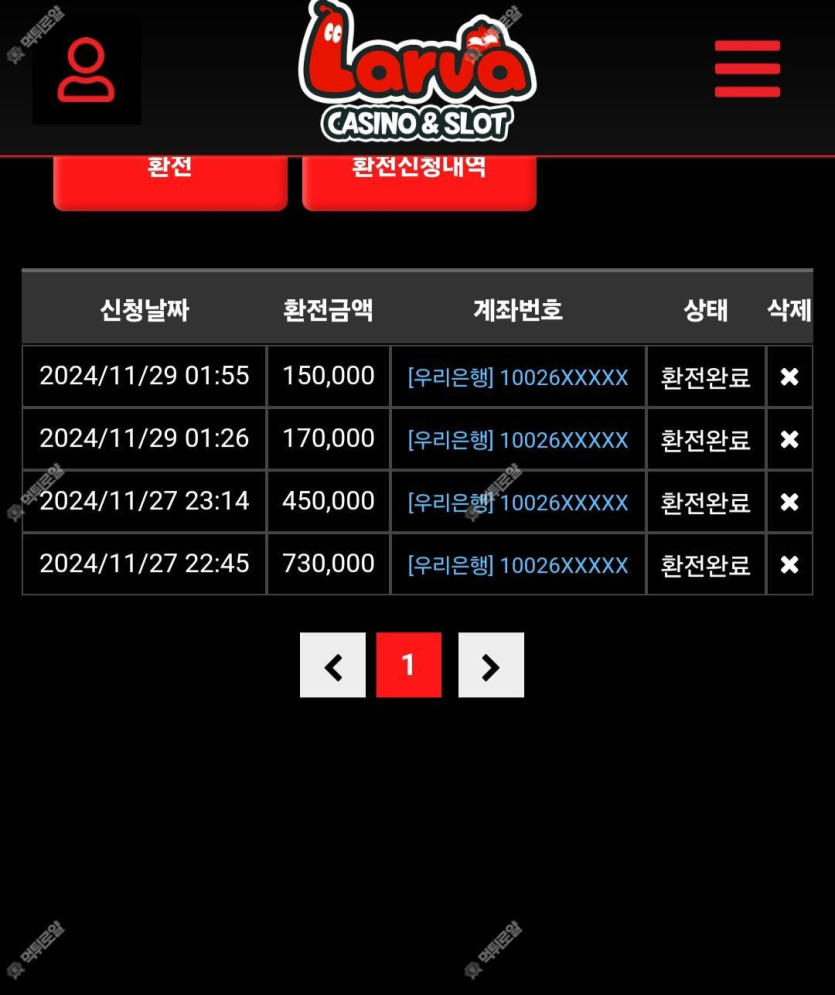Go to the next page
This screenshot has width=835, height=995.
[490, 666]
